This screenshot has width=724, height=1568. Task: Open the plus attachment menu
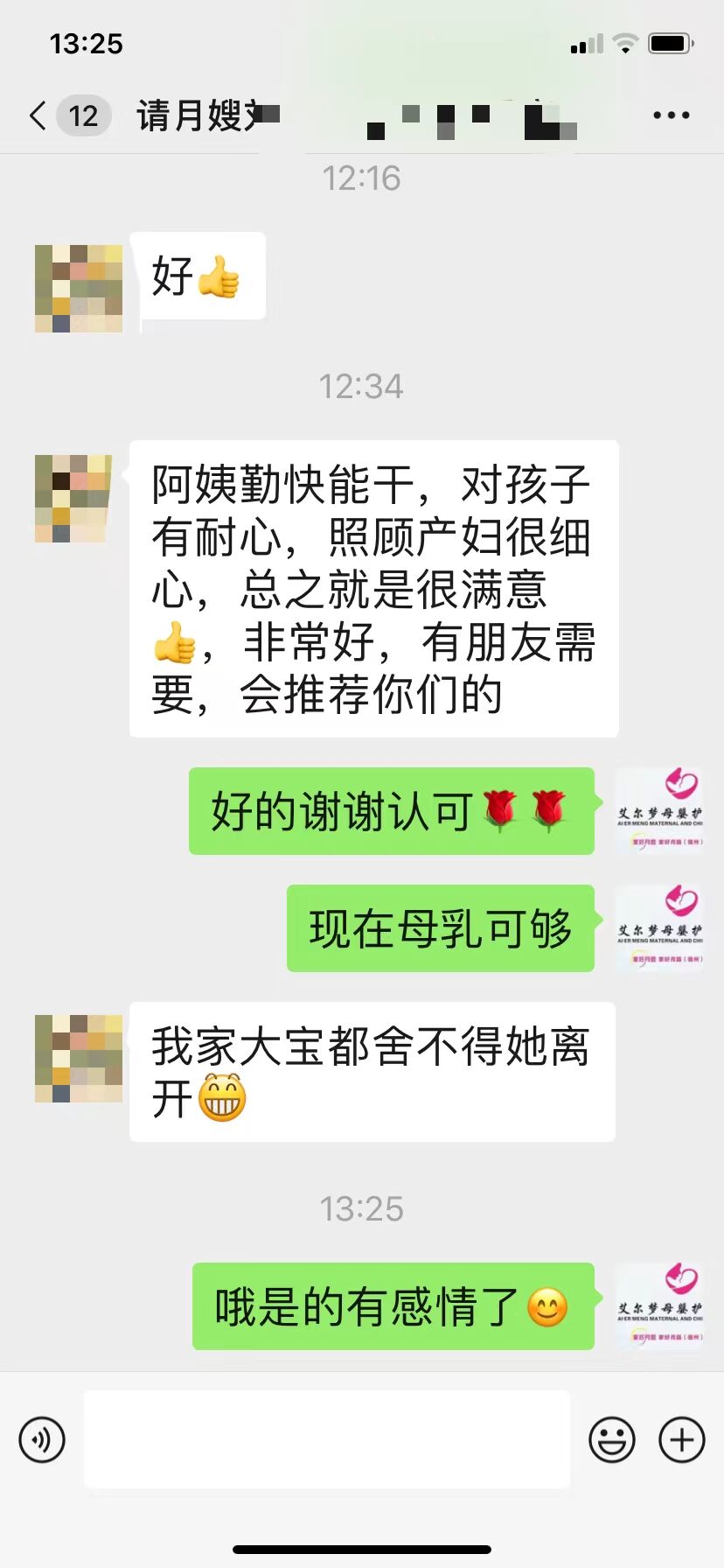click(681, 1439)
